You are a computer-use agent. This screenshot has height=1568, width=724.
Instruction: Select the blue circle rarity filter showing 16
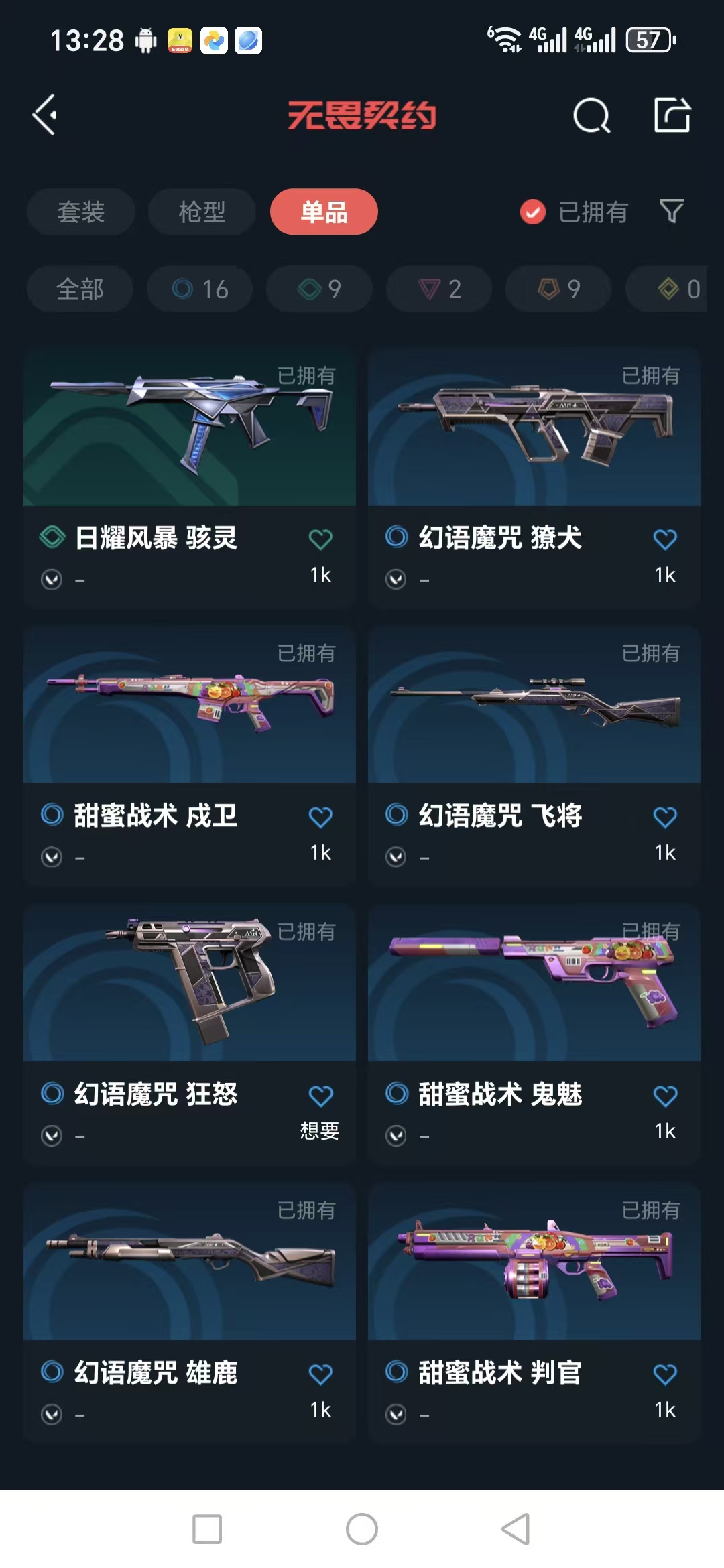click(x=199, y=289)
